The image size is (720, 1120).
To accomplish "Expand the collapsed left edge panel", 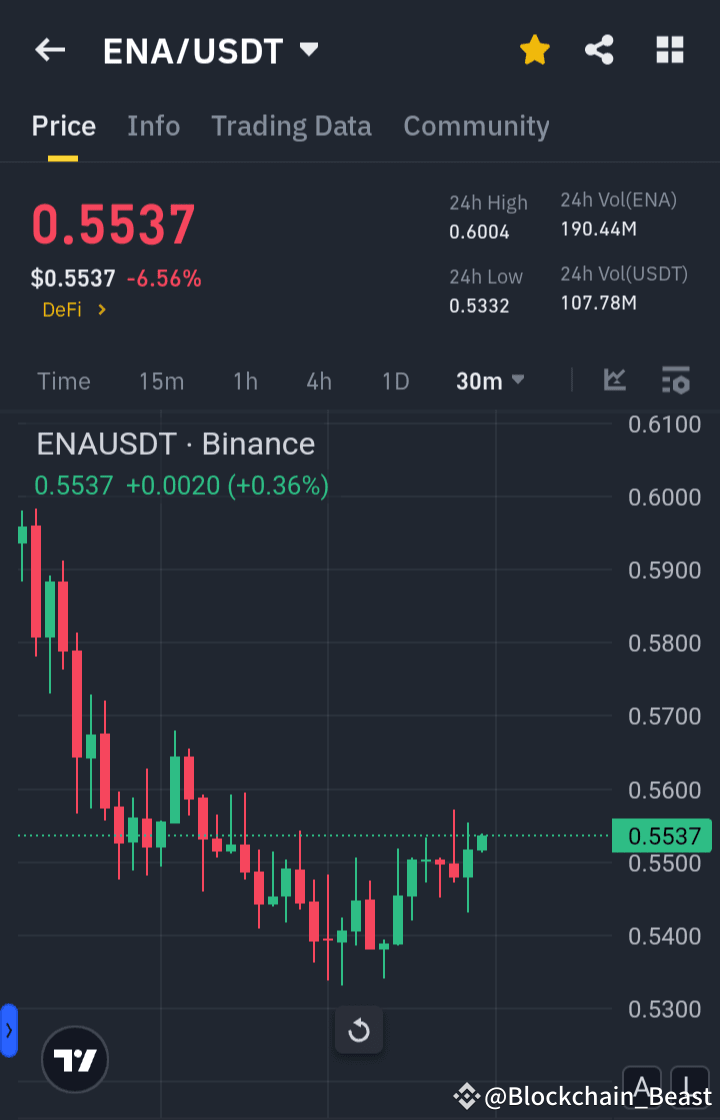I will pos(9,1030).
